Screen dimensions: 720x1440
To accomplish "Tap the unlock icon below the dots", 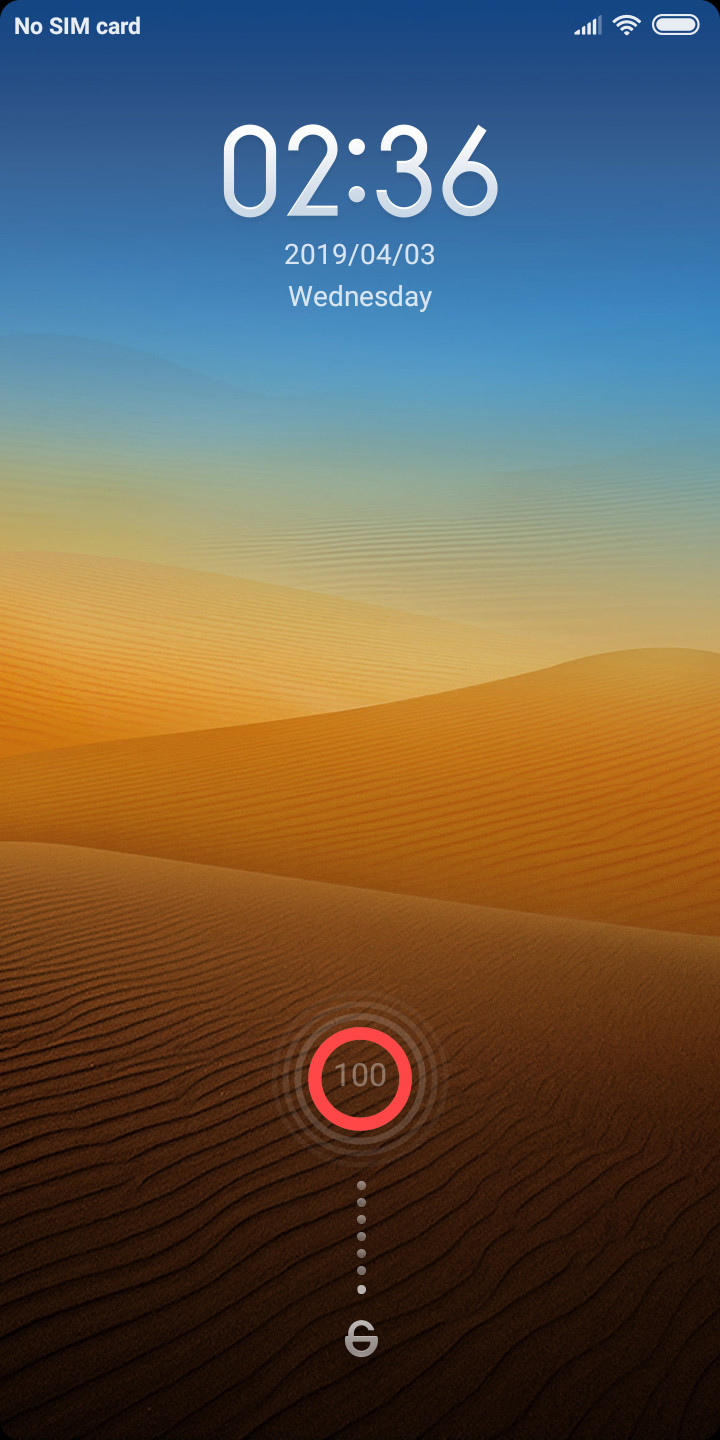I will tap(361, 1338).
